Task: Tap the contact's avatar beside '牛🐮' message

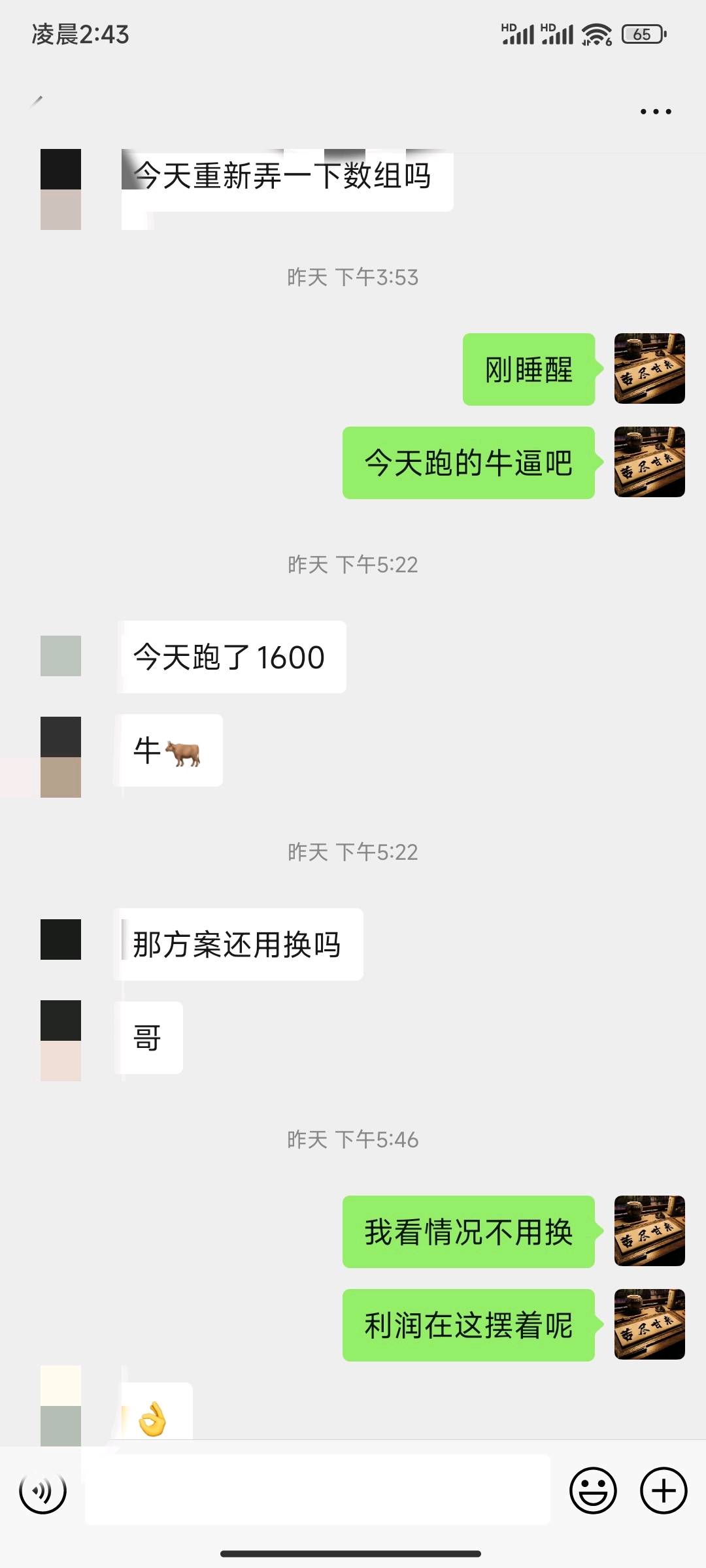Action: coord(61,750)
